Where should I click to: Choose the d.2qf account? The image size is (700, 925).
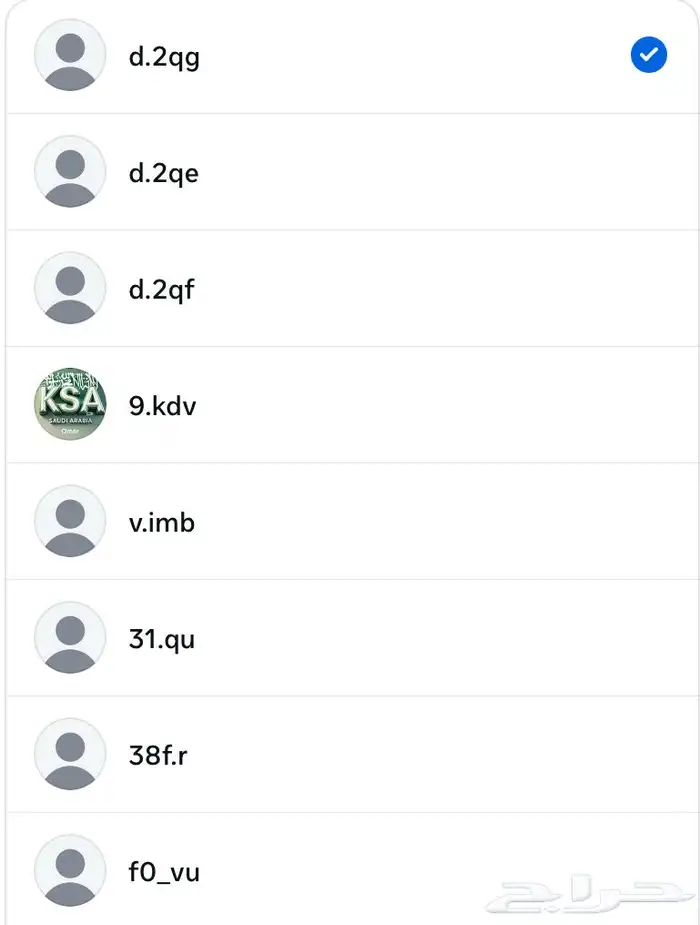tap(162, 290)
